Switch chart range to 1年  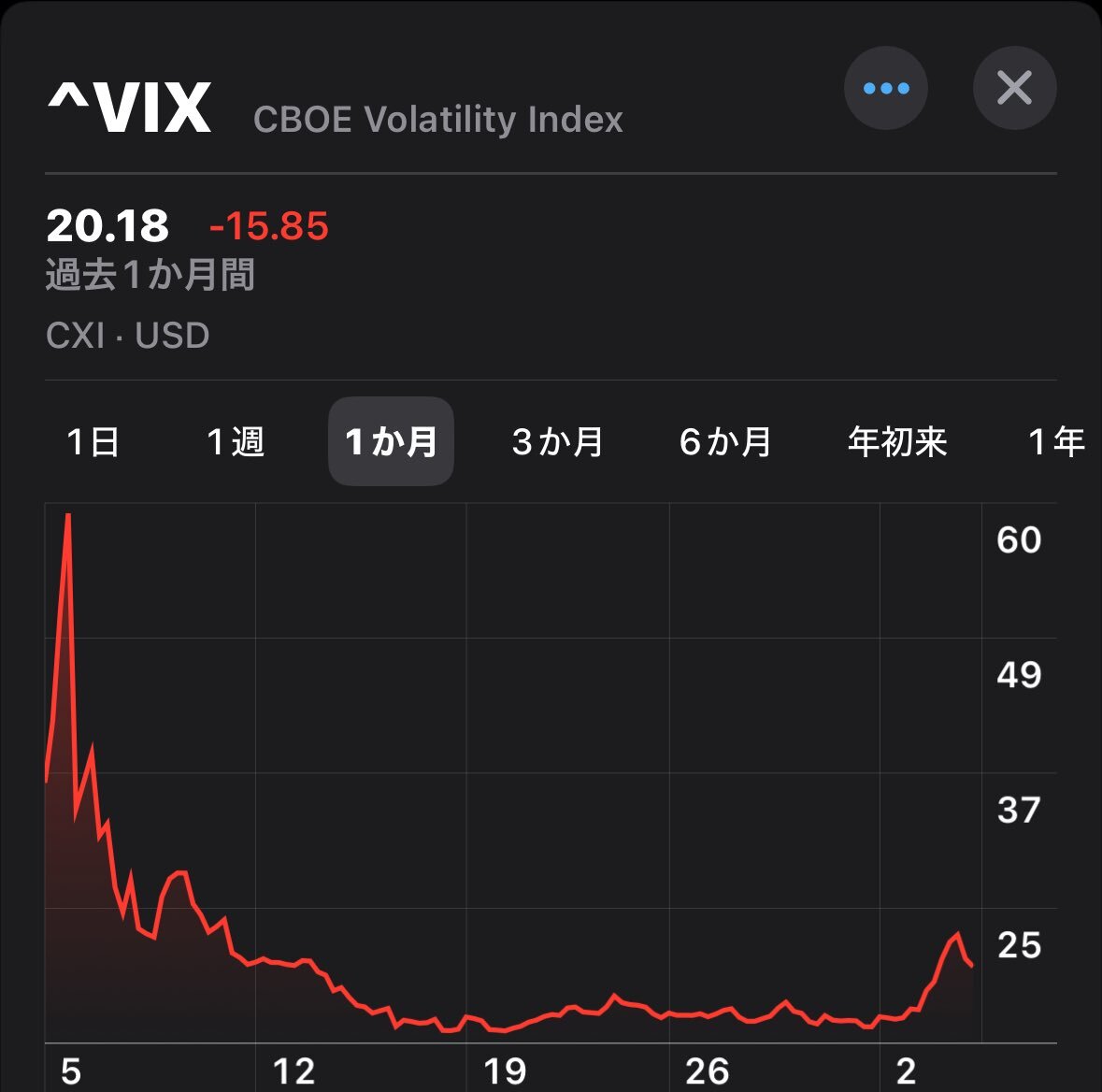tap(1056, 441)
